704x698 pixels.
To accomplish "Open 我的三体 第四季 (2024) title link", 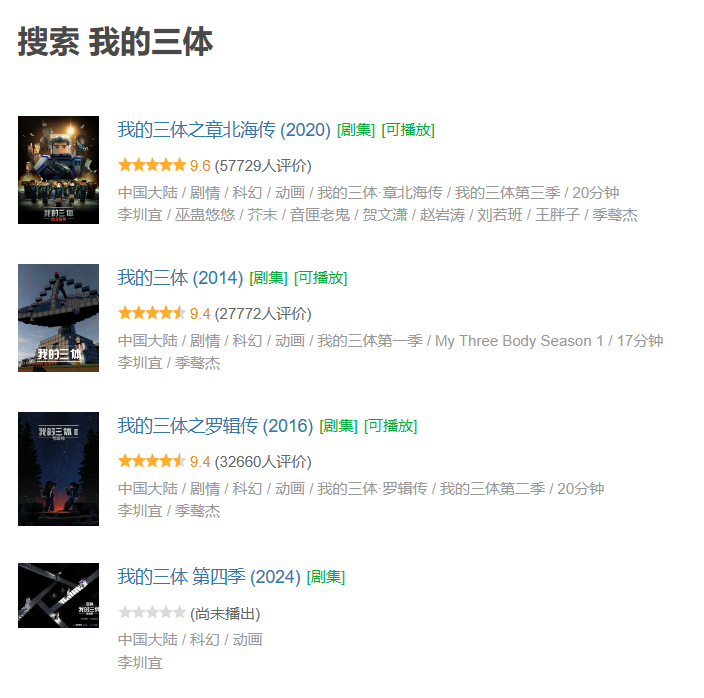I will tap(208, 577).
